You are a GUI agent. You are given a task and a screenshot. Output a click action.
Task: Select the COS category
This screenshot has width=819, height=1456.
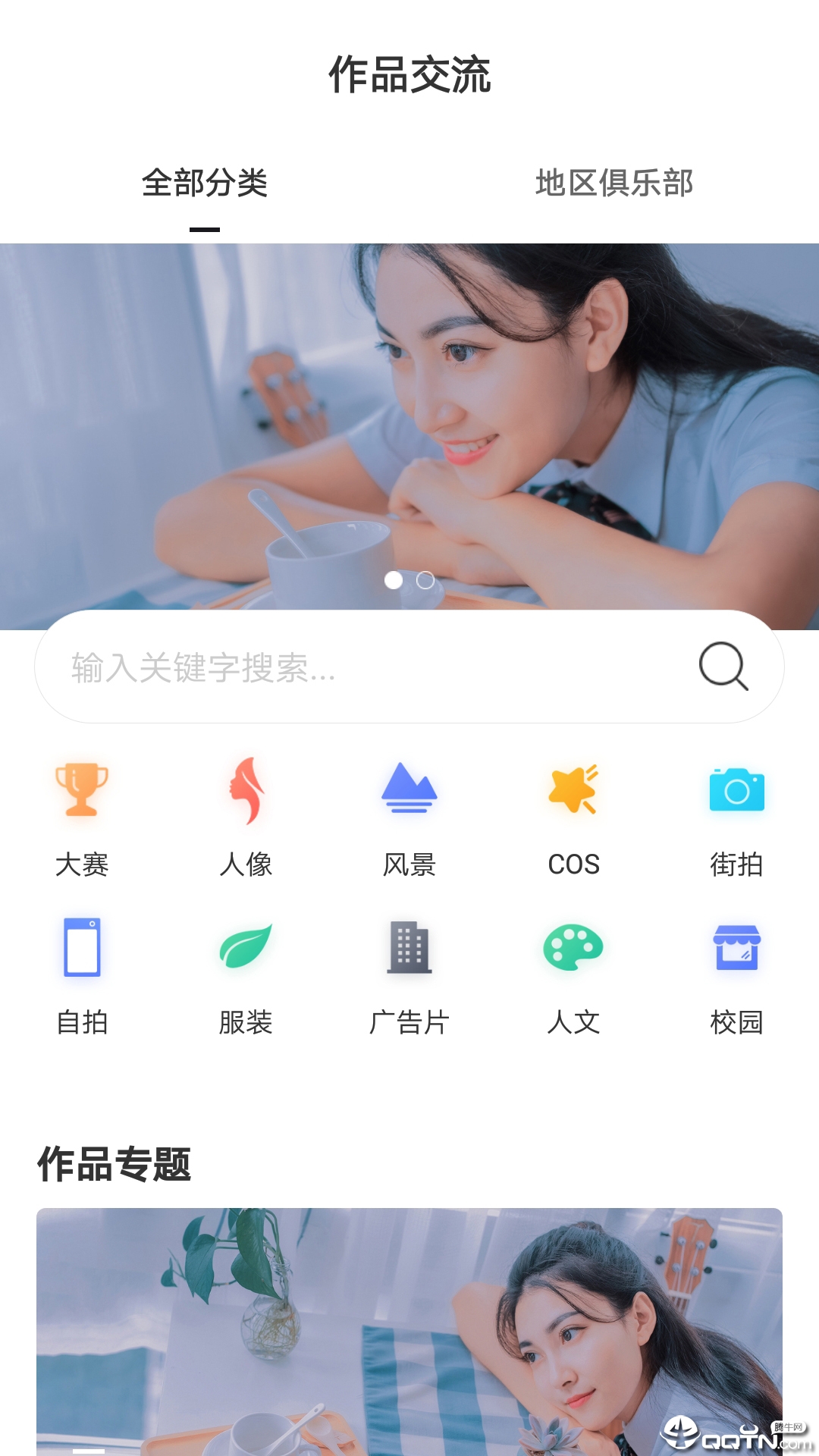point(573,819)
